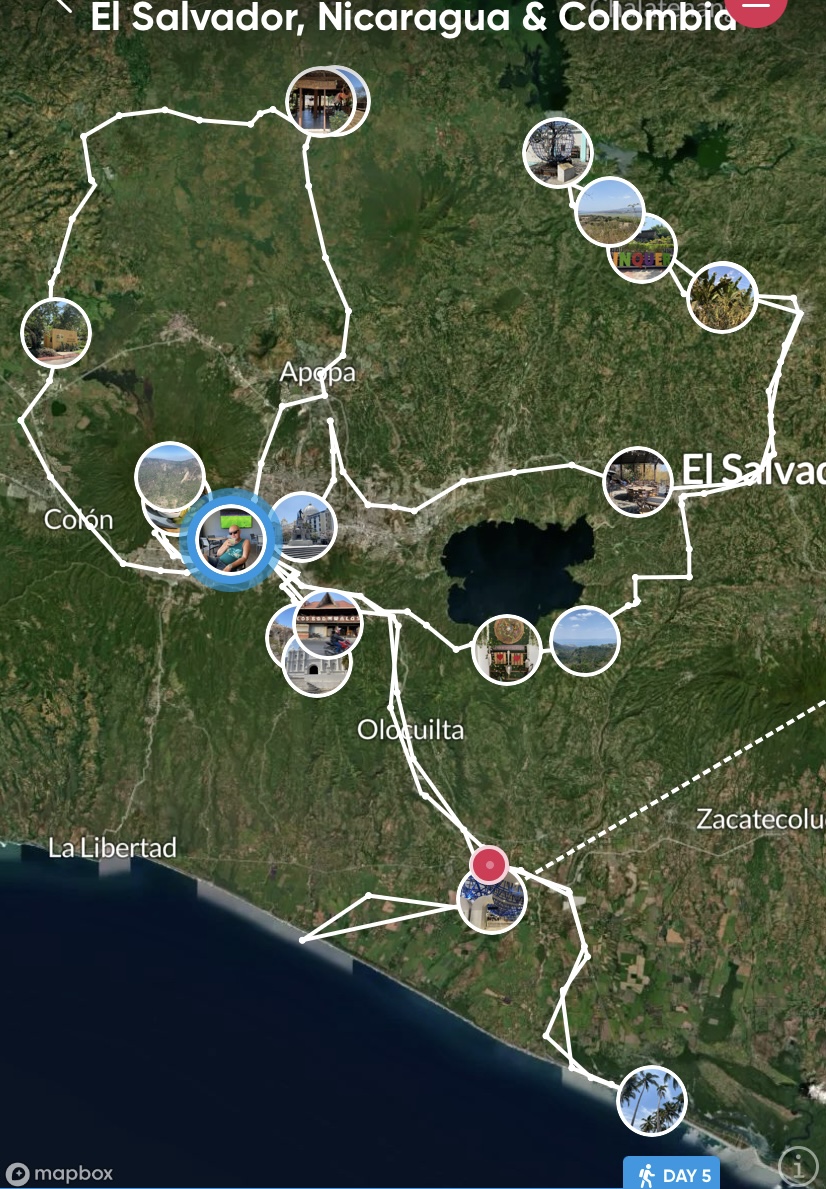Open the map info icon

point(797,1164)
